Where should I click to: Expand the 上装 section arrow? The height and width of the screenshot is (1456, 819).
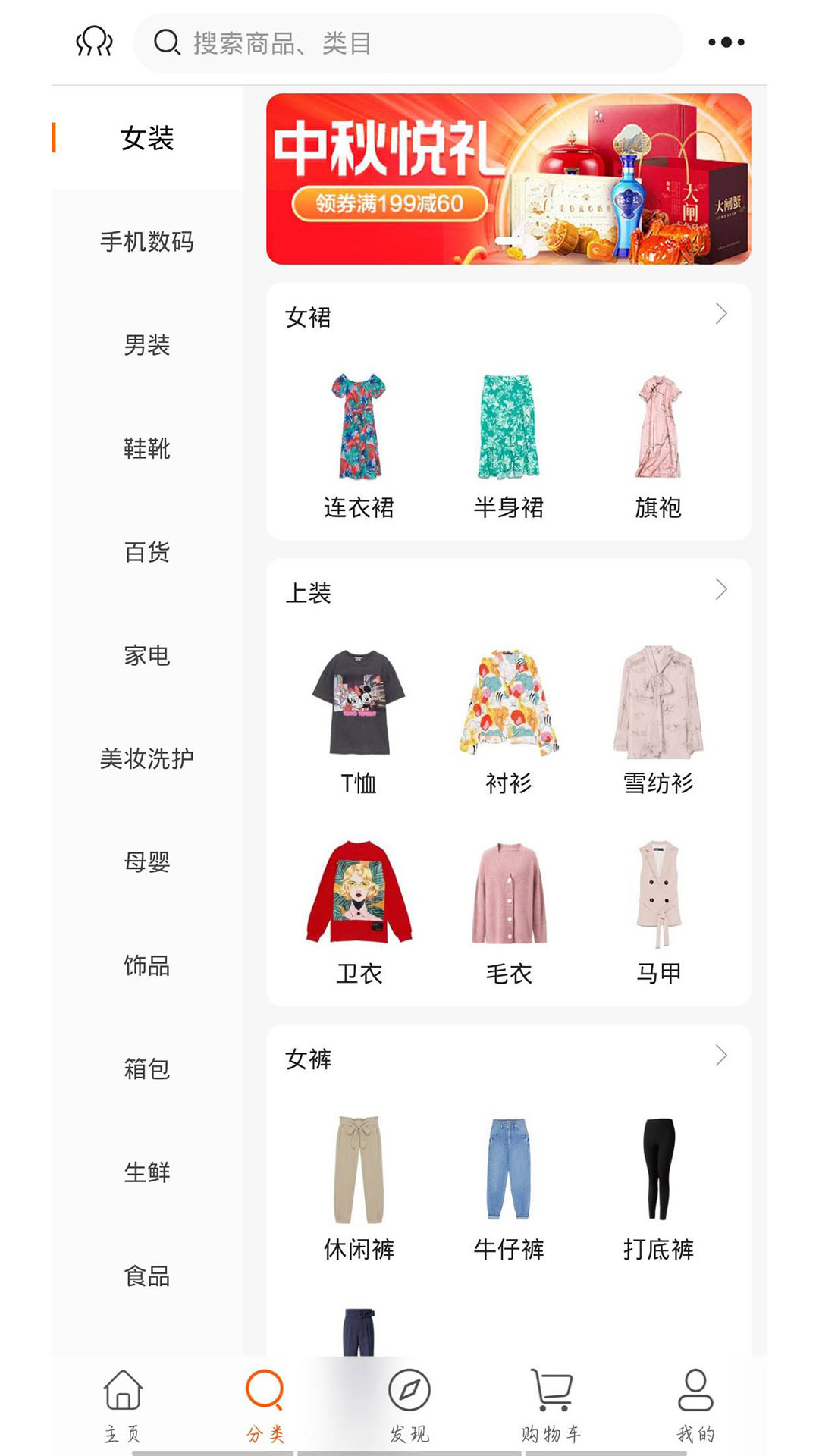coord(720,590)
